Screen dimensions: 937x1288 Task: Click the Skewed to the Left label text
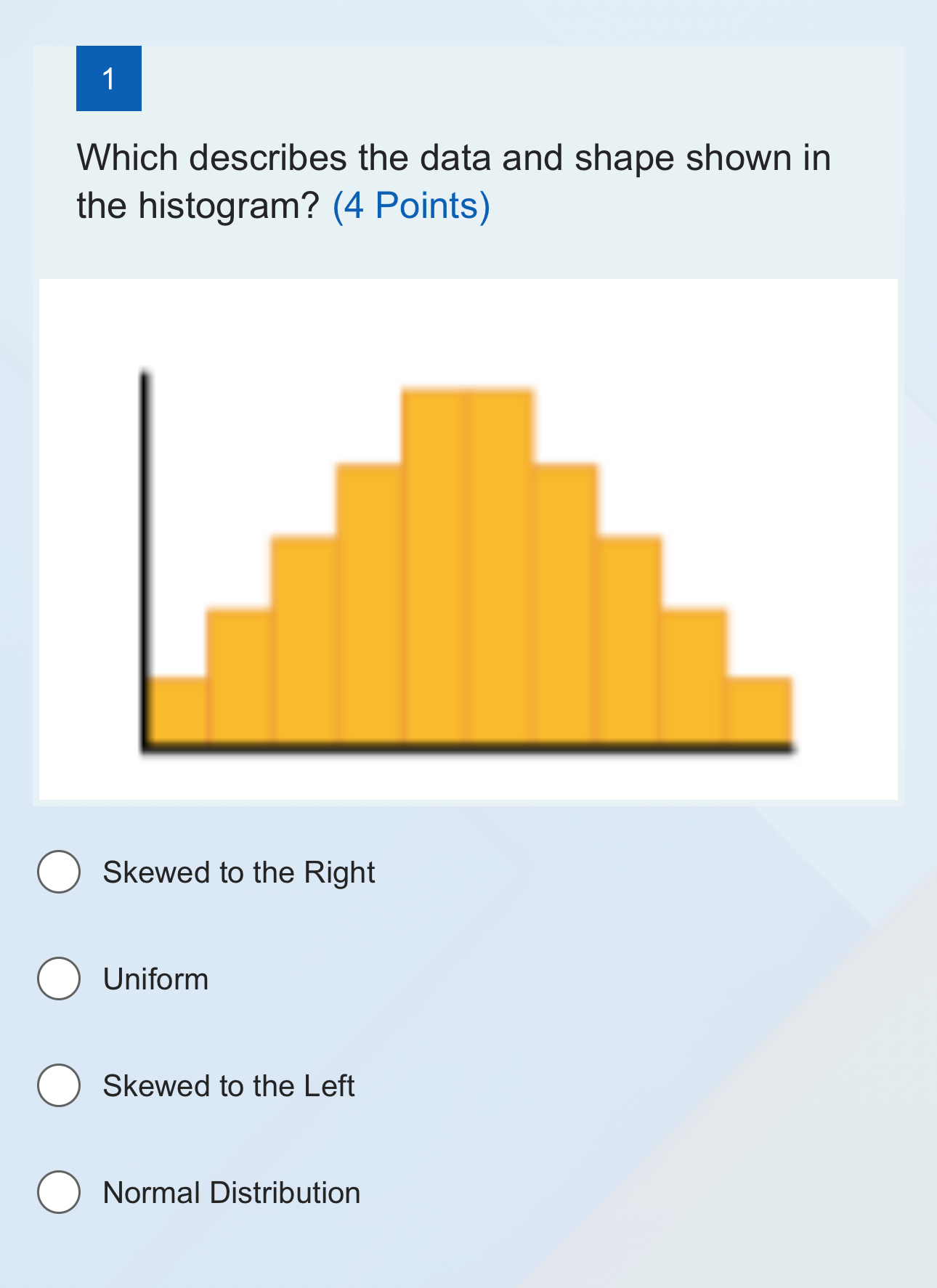point(227,1087)
